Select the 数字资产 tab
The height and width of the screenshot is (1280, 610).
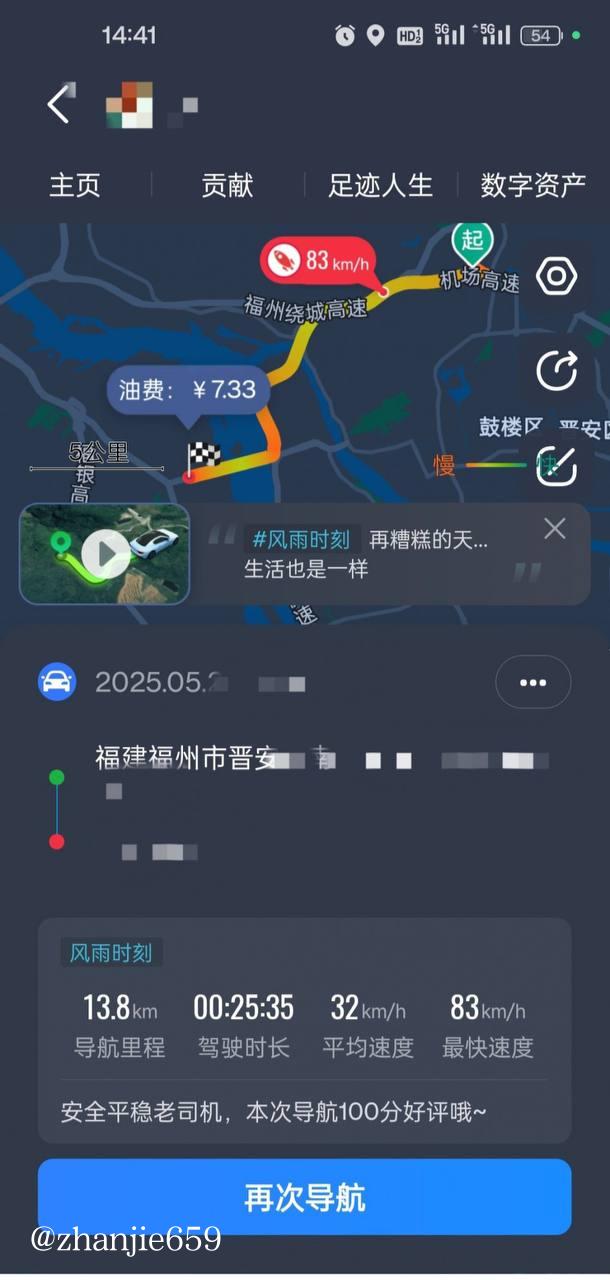[533, 185]
